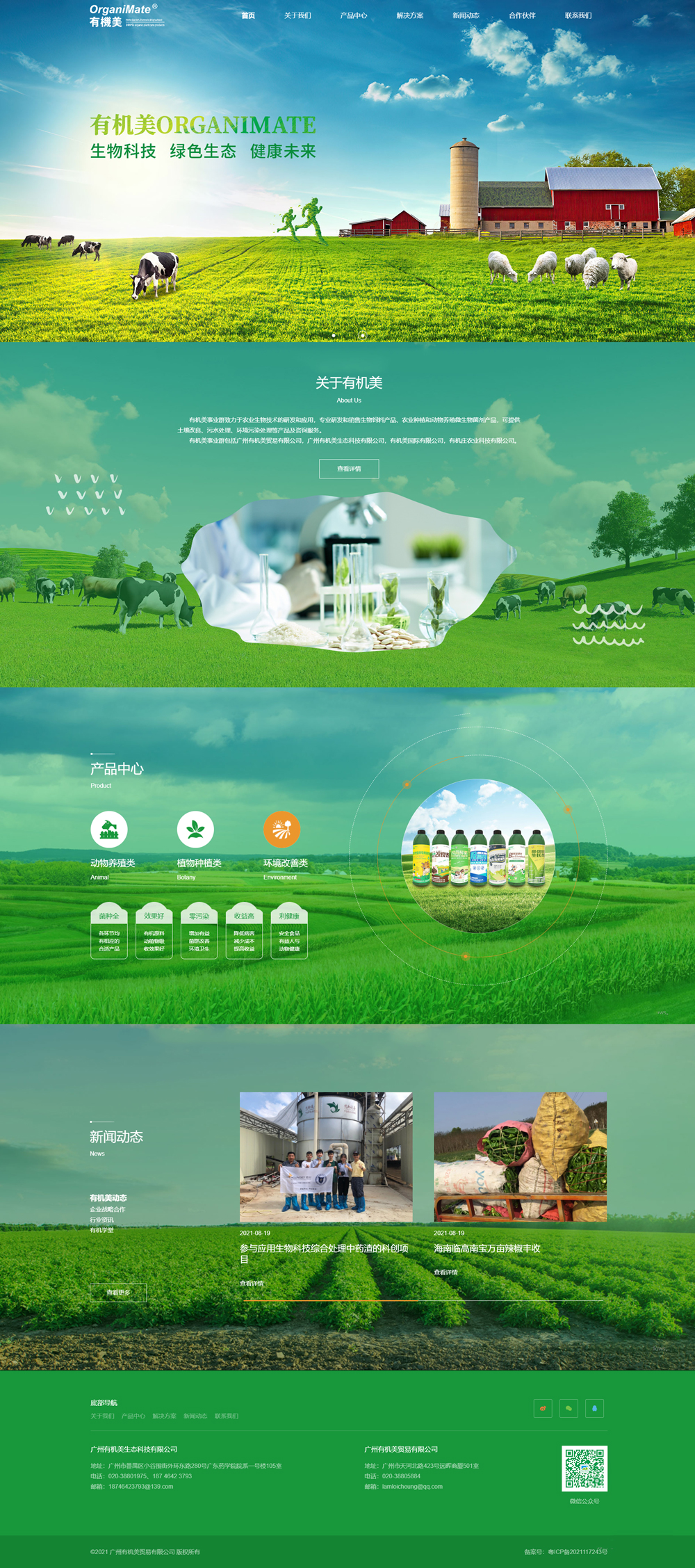Open the WeChat icon in footer
The height and width of the screenshot is (1568, 695).
click(569, 1408)
